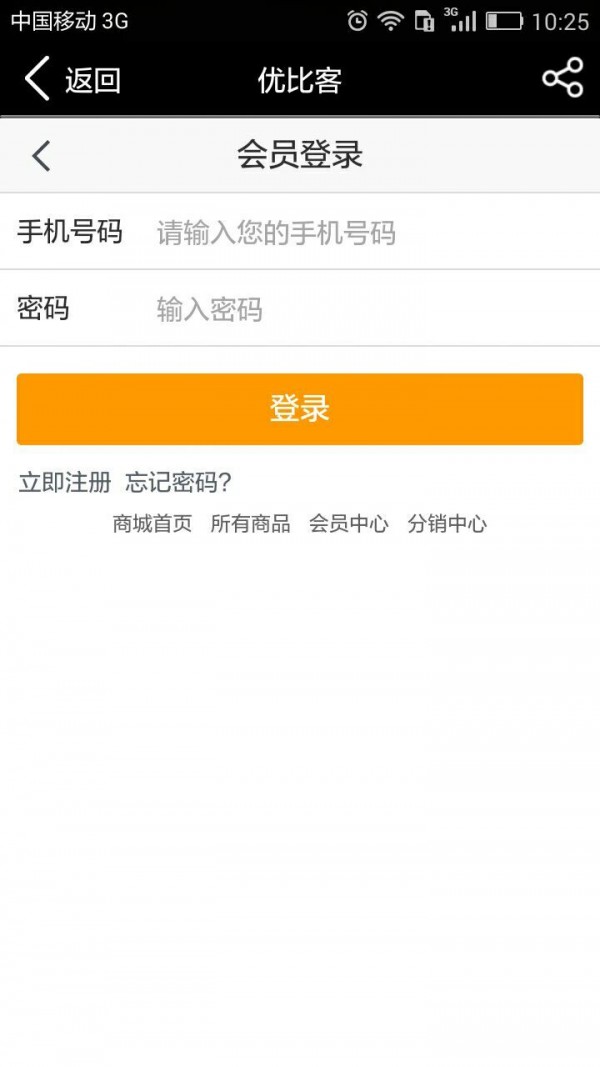The height and width of the screenshot is (1067, 600).
Task: Open 分销中心 distribution center
Action: (x=447, y=524)
